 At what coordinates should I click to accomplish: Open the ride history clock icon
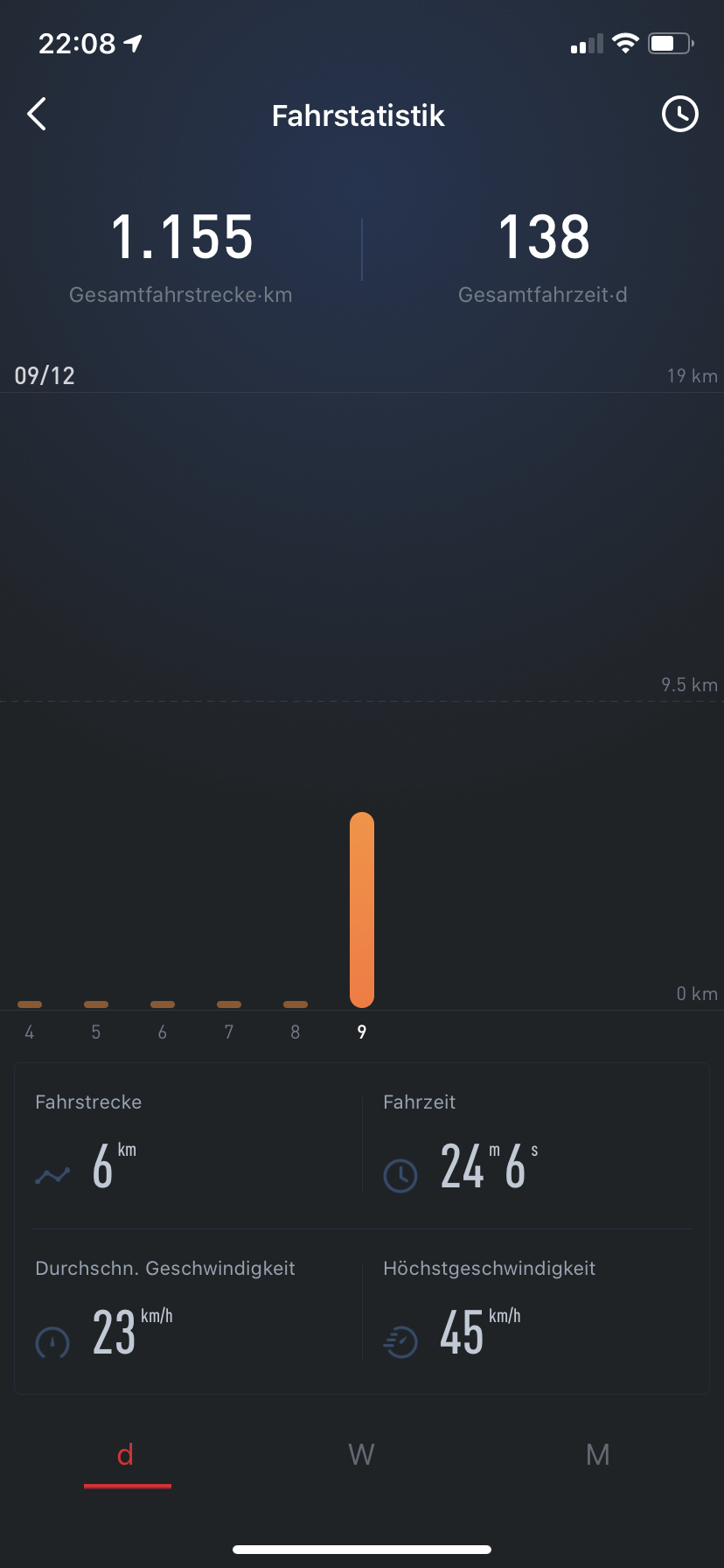pyautogui.click(x=679, y=115)
